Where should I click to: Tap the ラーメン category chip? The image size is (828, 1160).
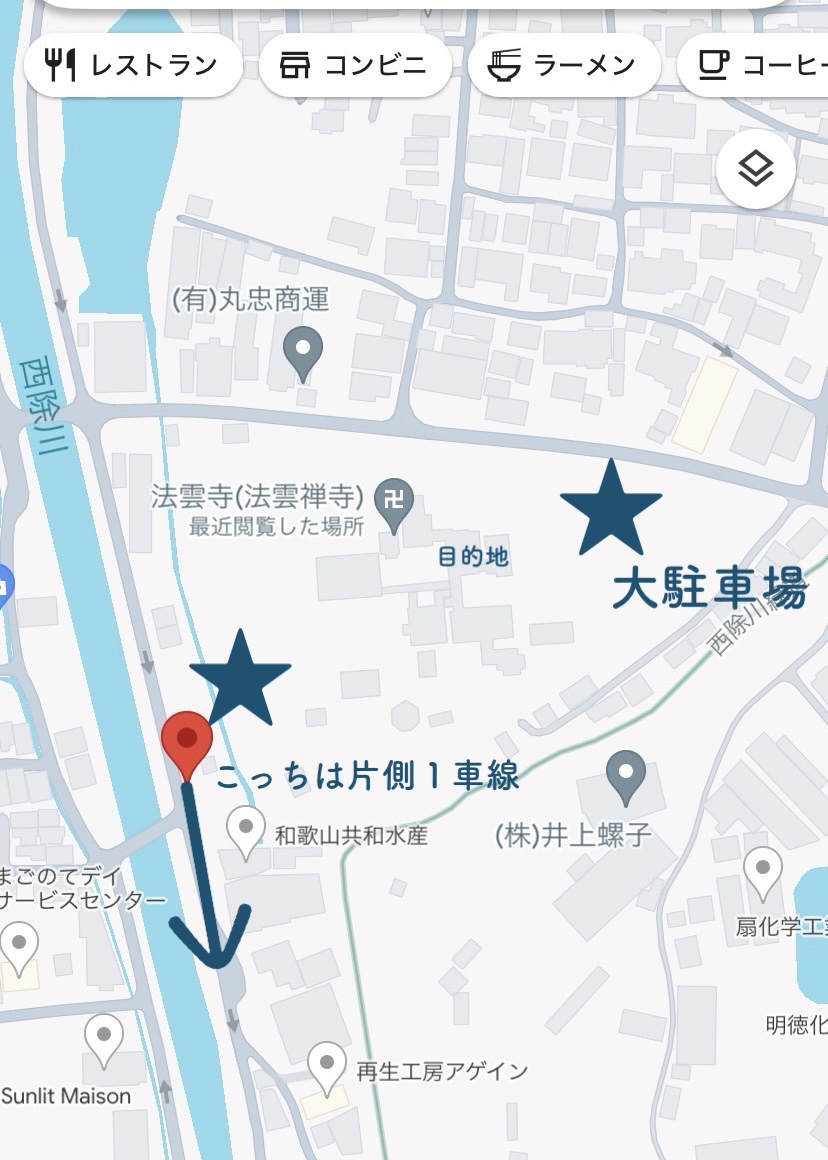tap(563, 67)
